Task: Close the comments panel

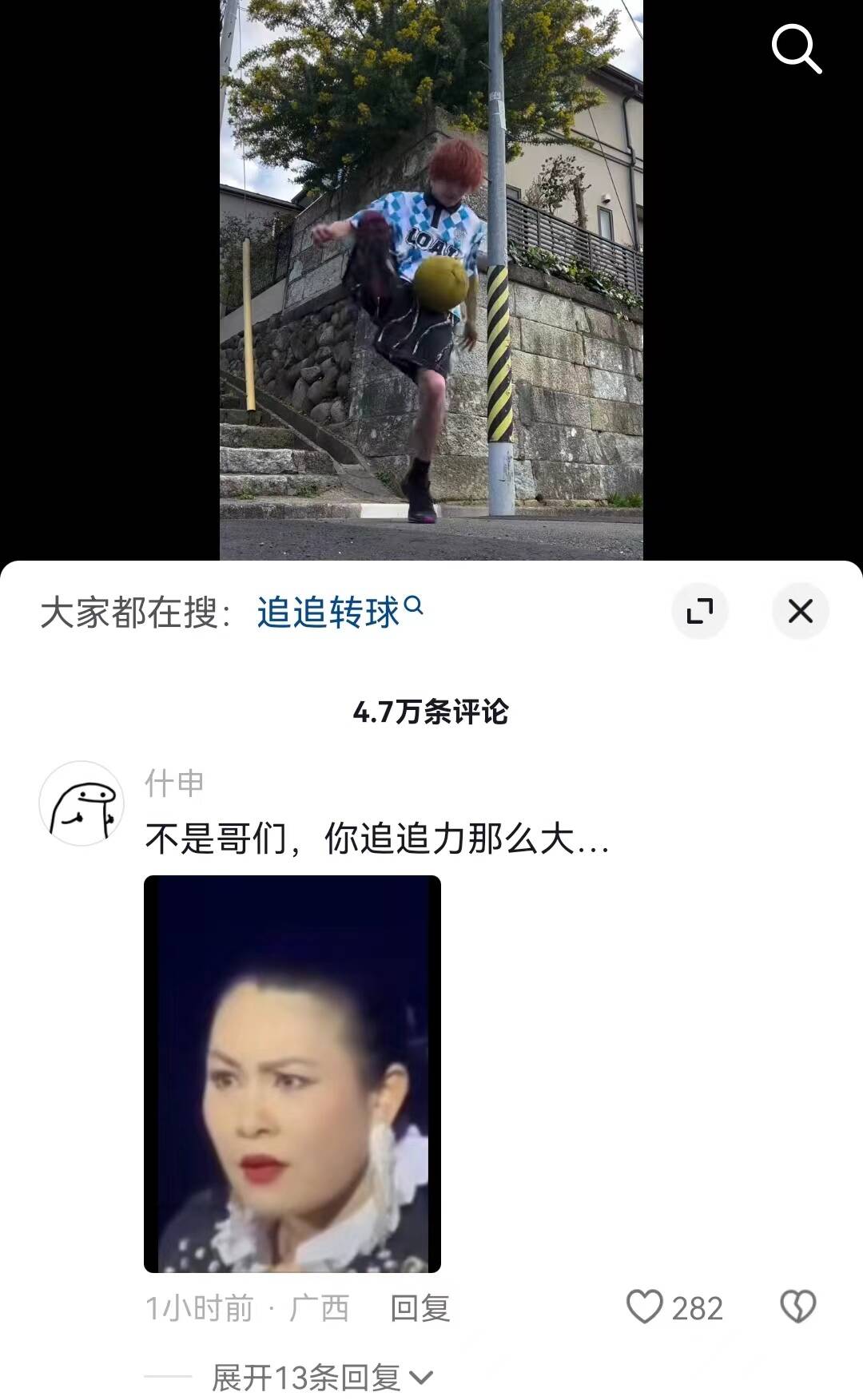Action: (800, 612)
